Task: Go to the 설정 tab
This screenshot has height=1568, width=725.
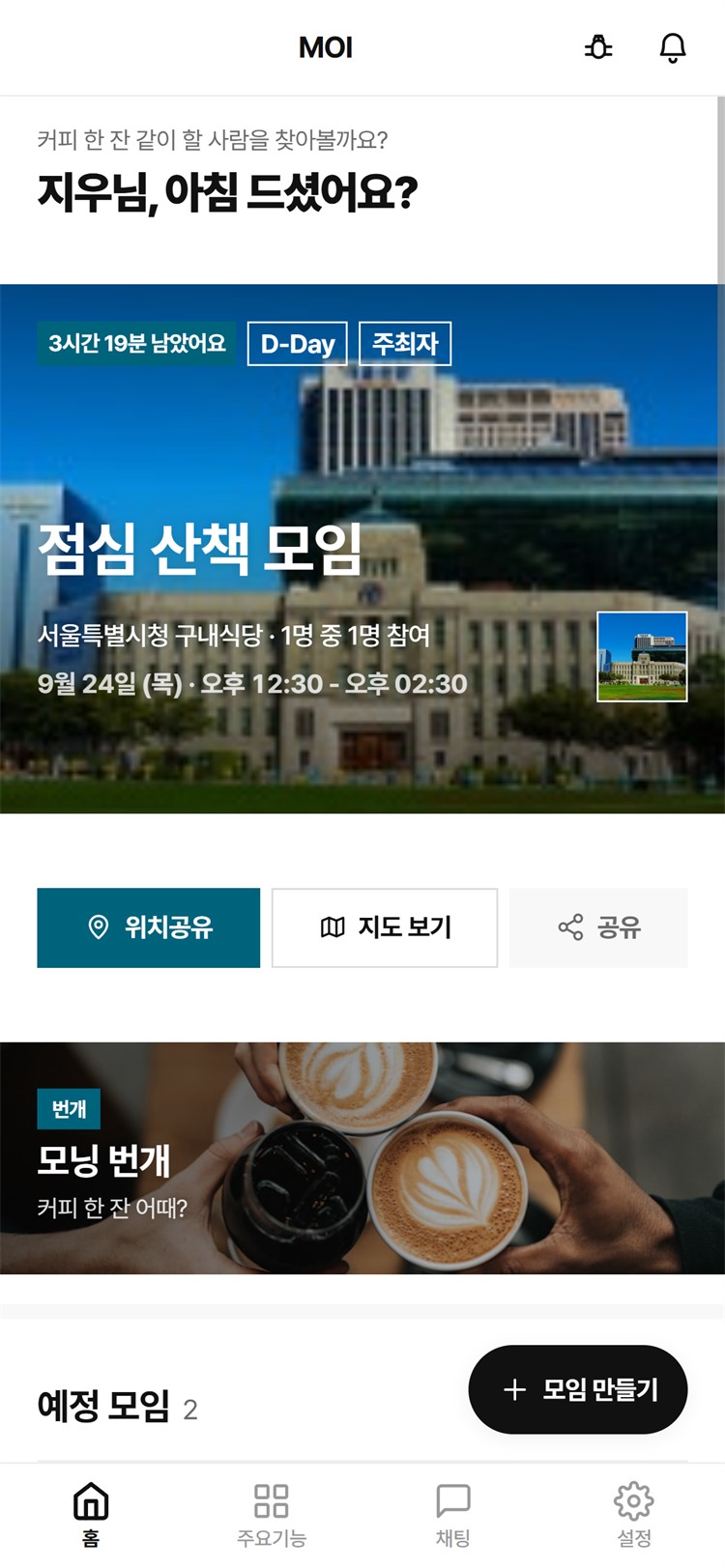Action: click(634, 1515)
